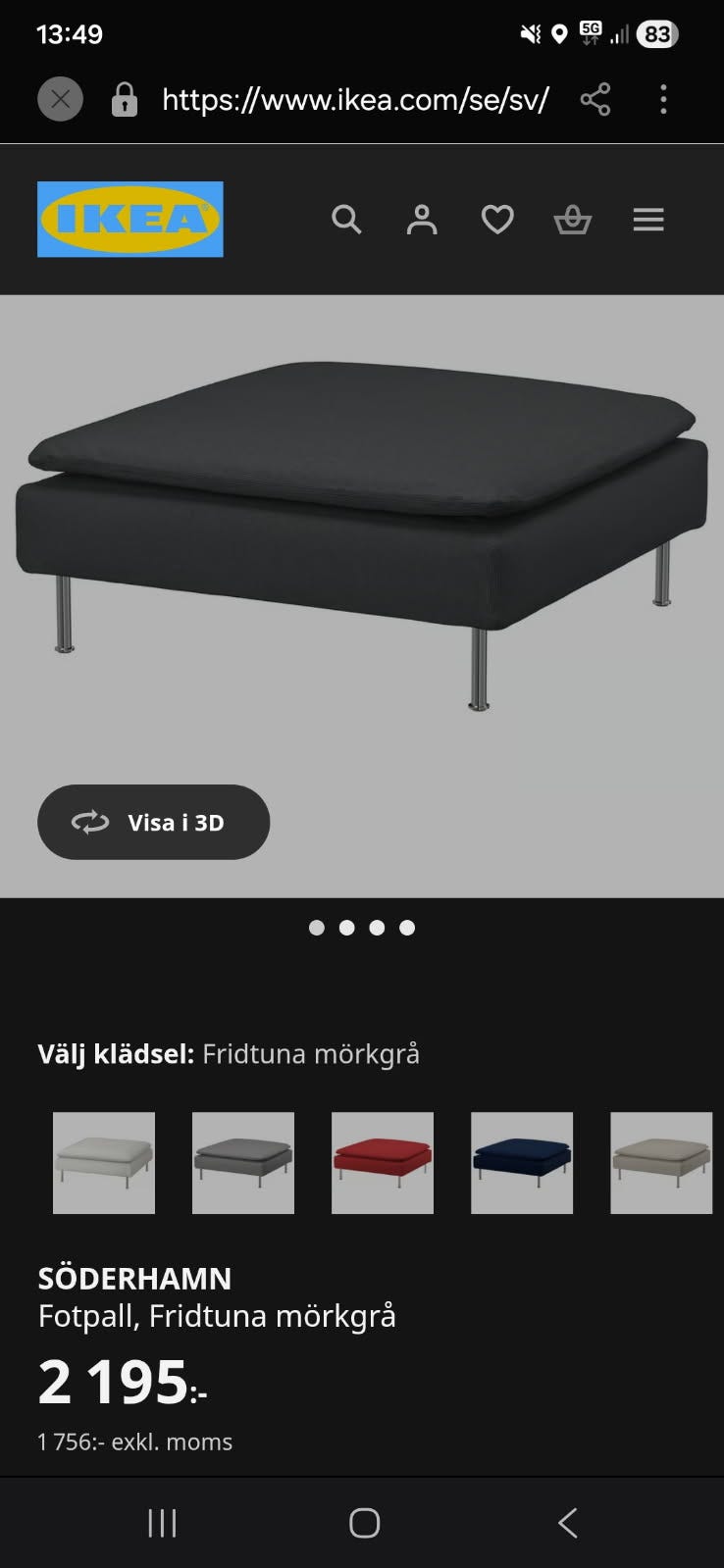Tap the address bar URL field

pos(353,99)
